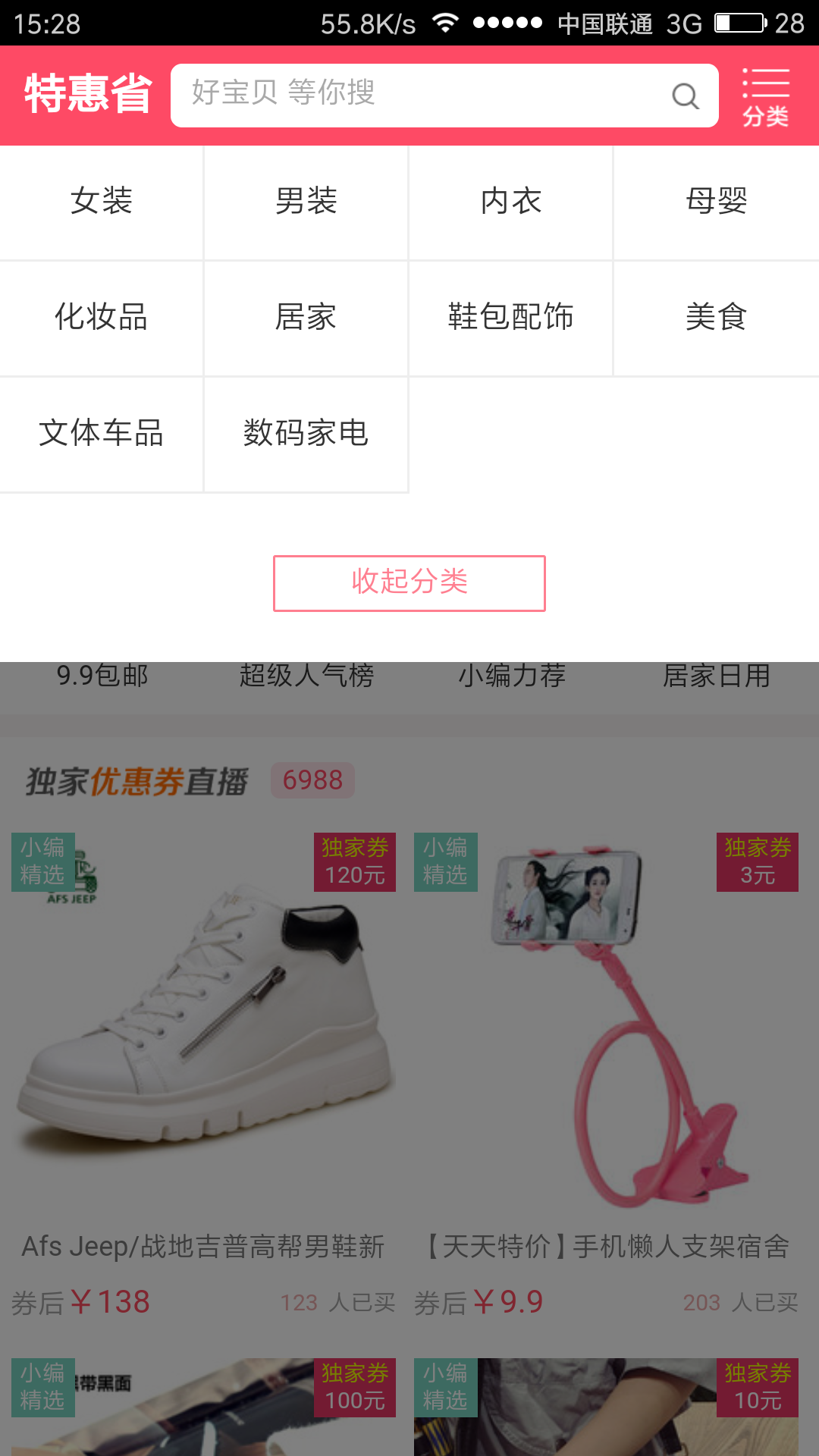This screenshot has height=1456, width=819.
Task: Tap the magnifier search icon
Action: pos(685,96)
